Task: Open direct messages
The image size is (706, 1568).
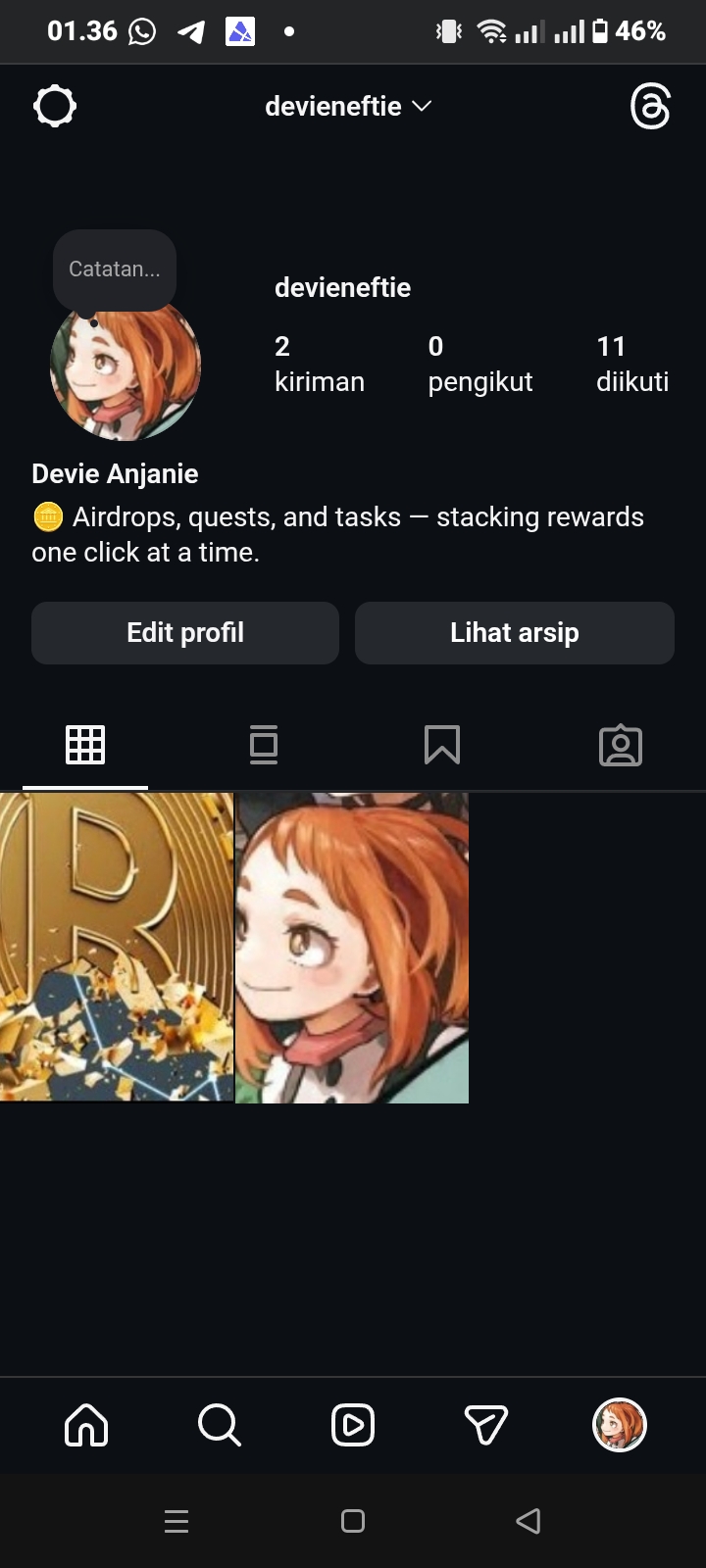Action: click(486, 1425)
